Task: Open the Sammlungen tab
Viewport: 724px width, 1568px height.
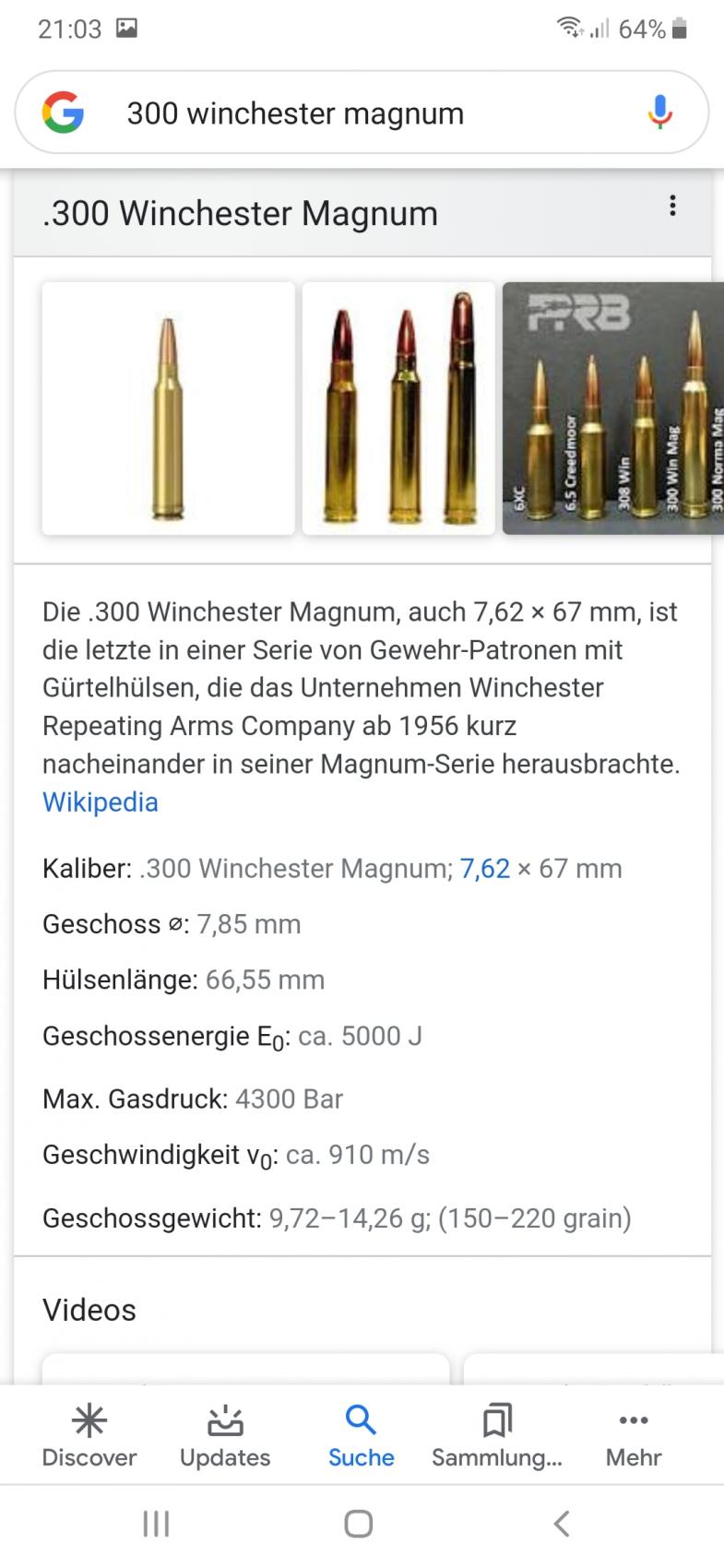Action: (x=497, y=1435)
